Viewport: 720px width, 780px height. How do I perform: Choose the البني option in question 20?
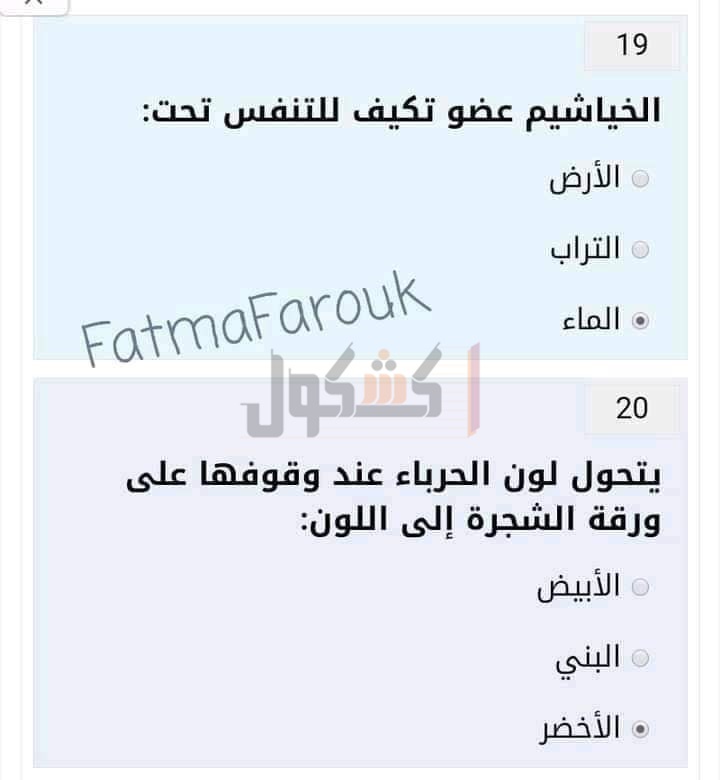tap(641, 658)
